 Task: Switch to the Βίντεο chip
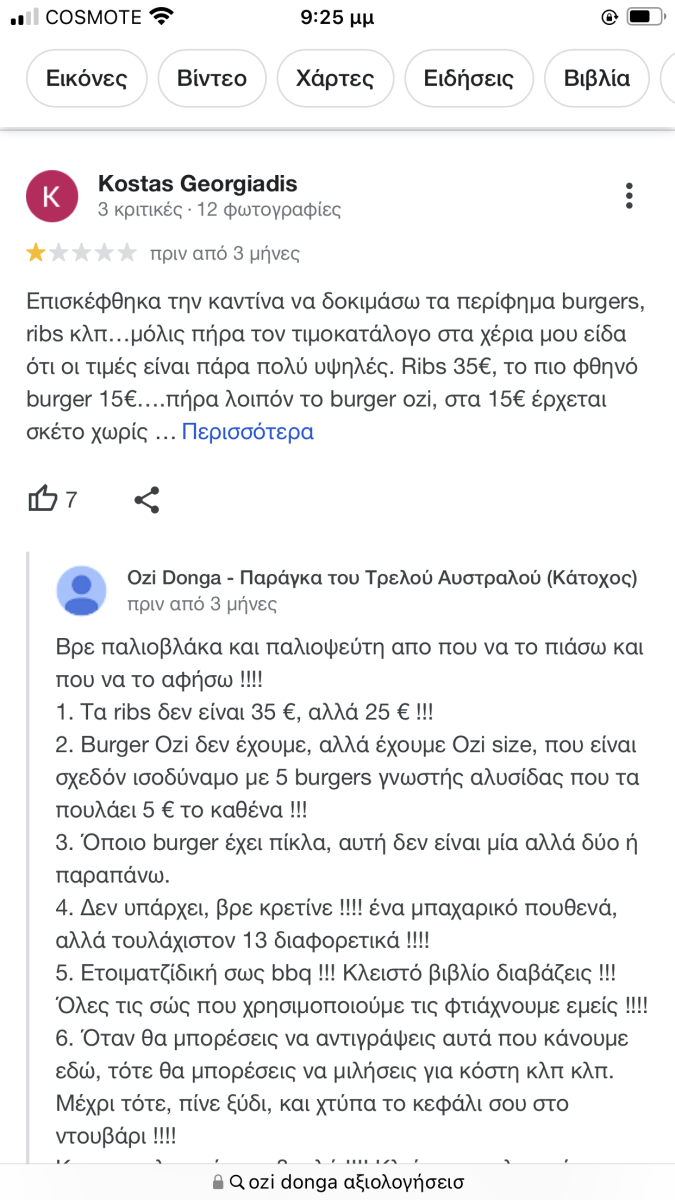211,78
